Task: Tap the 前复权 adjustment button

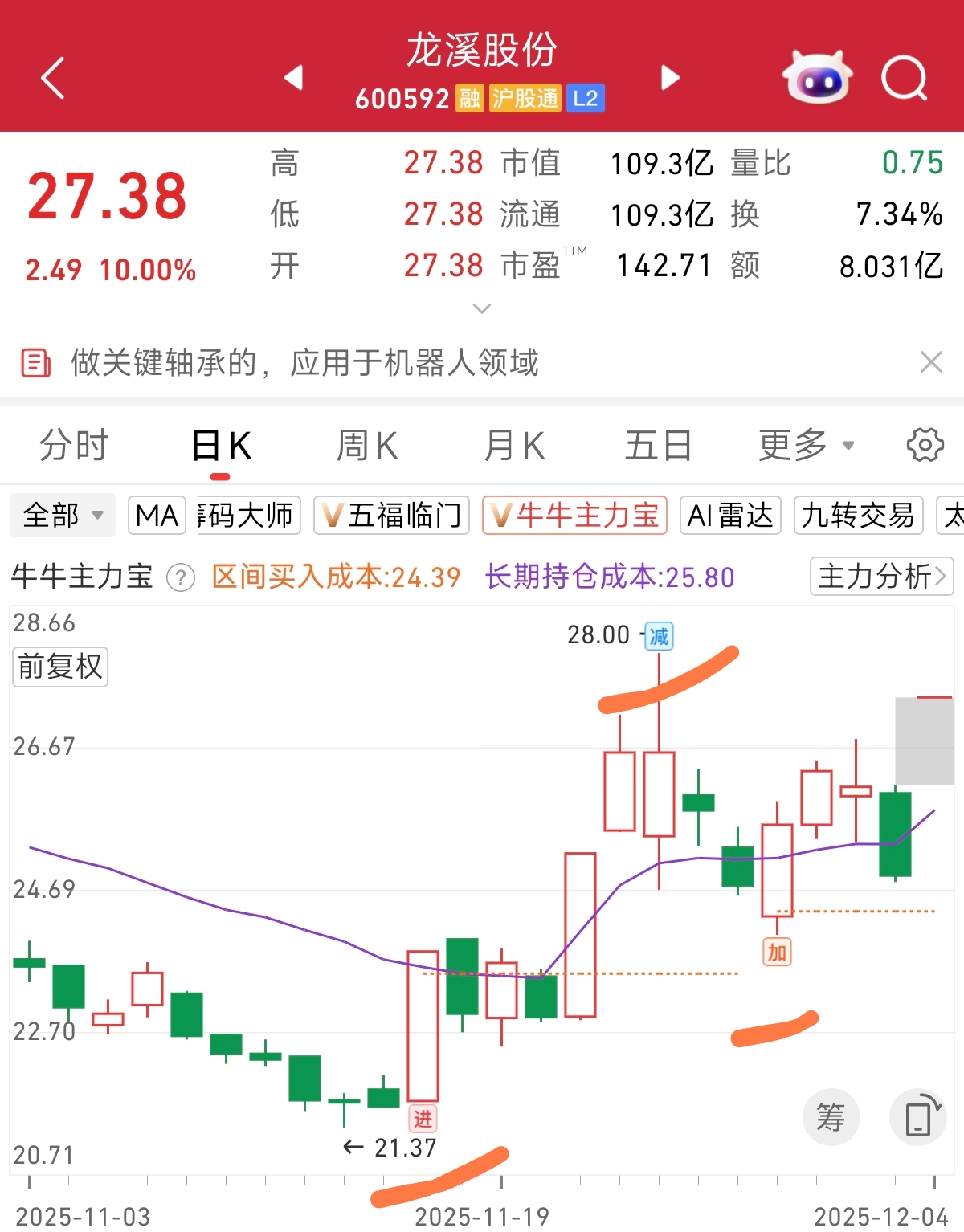Action: (x=60, y=667)
